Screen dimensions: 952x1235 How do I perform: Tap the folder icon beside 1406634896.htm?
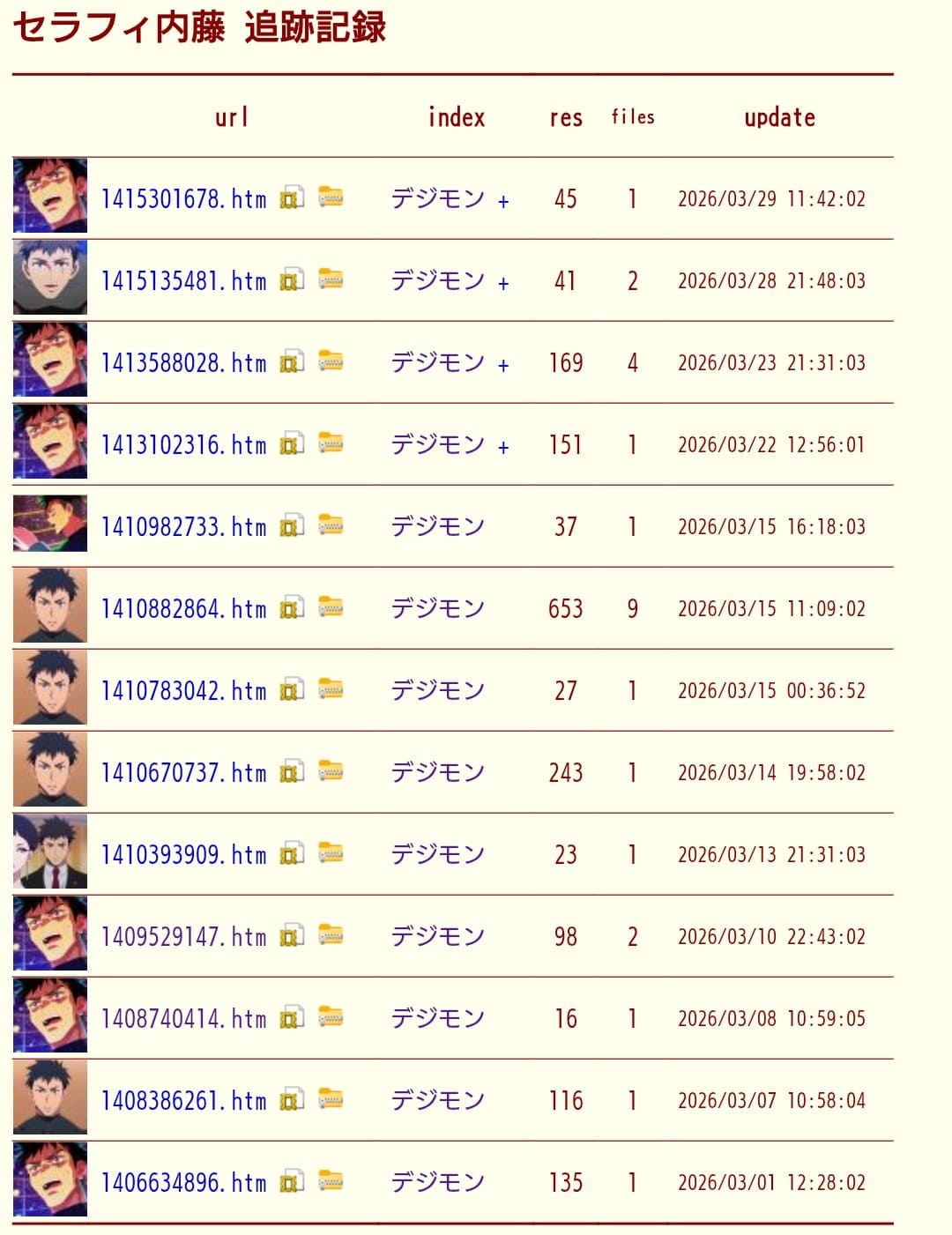coord(331,1181)
